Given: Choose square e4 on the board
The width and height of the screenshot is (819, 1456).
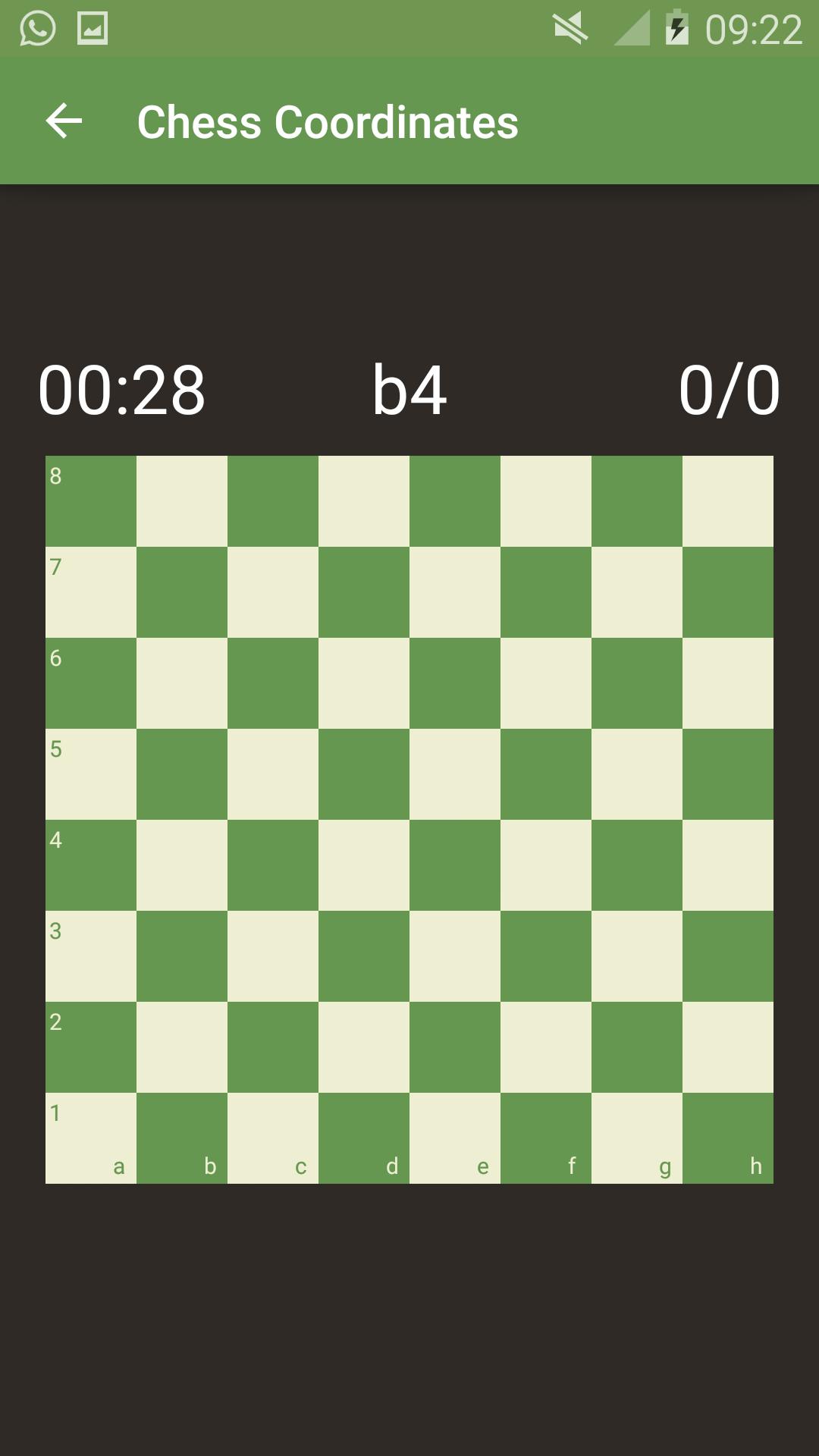Looking at the screenshot, I should click(x=455, y=865).
